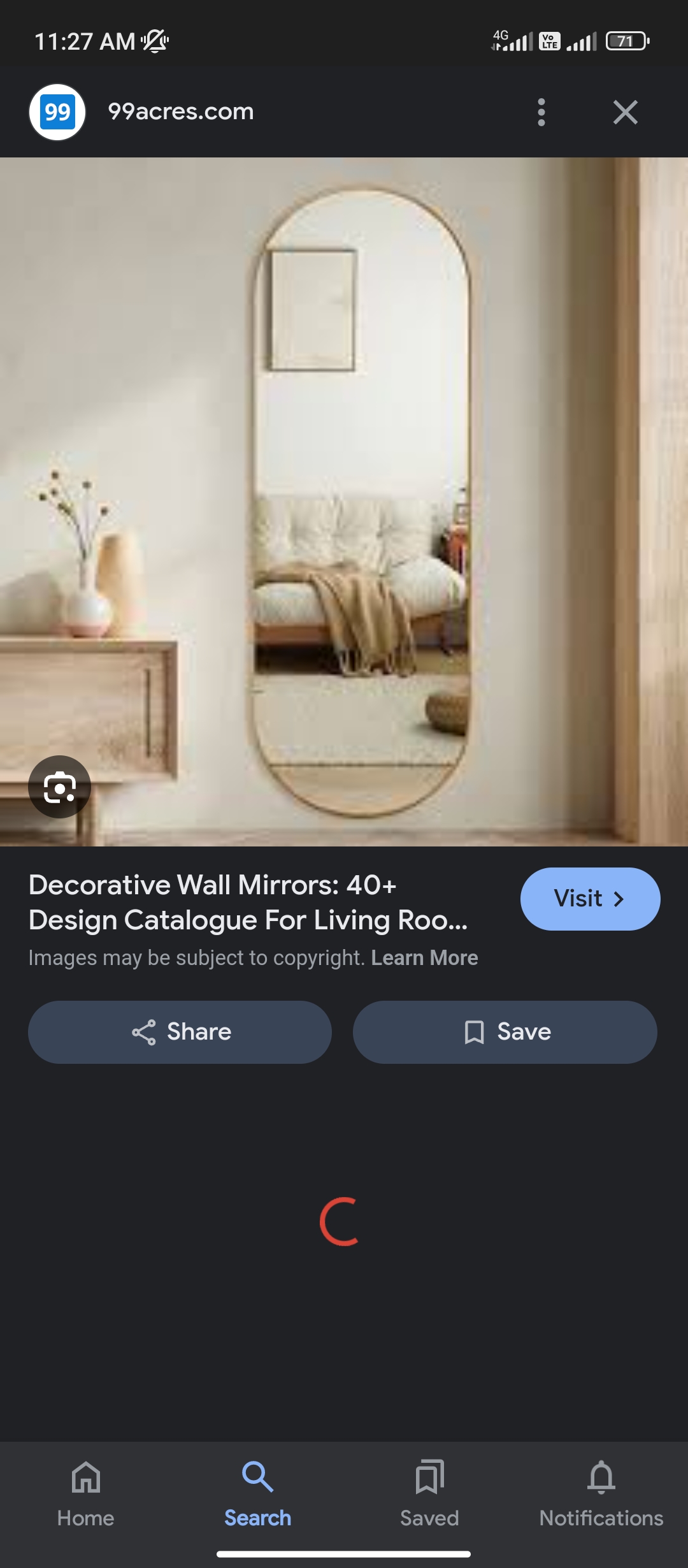The width and height of the screenshot is (688, 1568).
Task: Search this image with Lens
Action: tap(59, 787)
